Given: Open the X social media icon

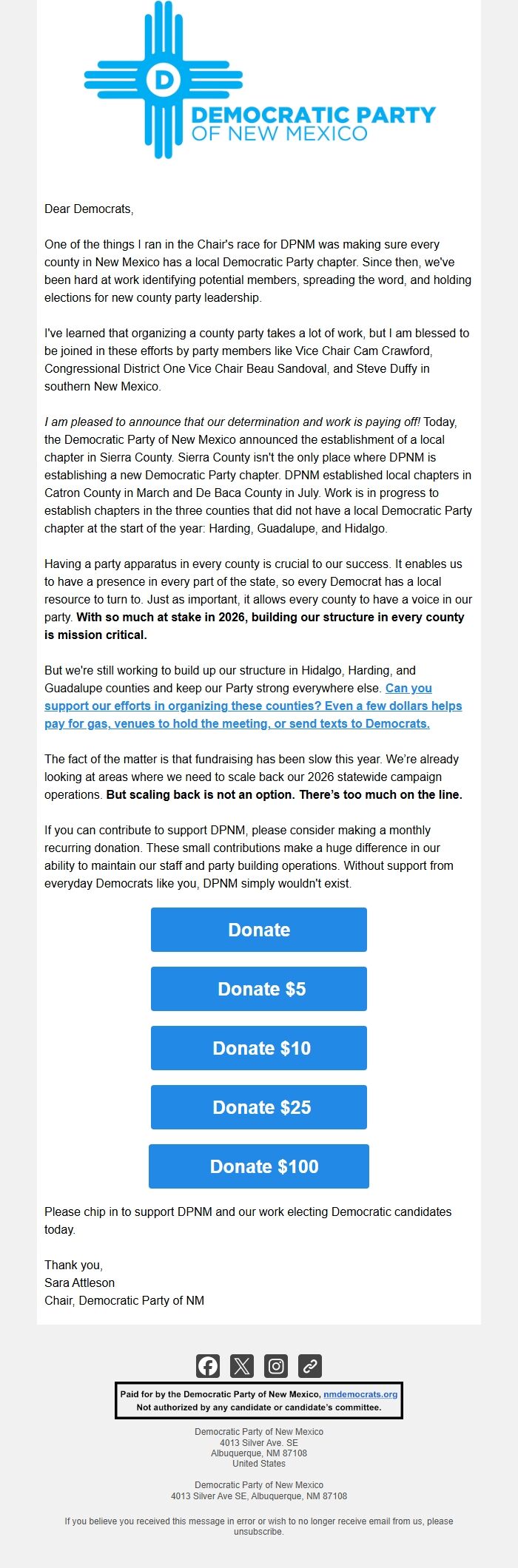Looking at the screenshot, I should tap(242, 1366).
